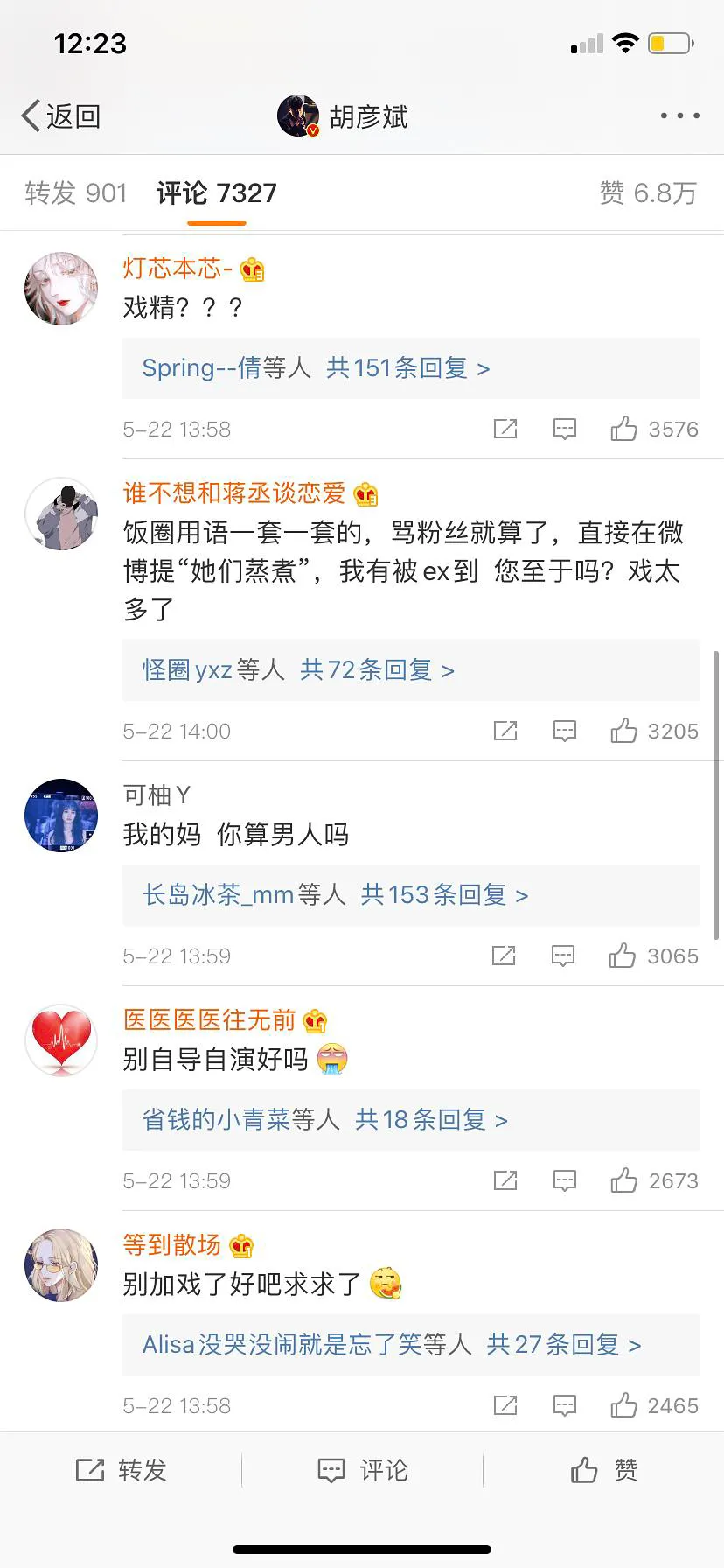Open reply box via comment icon under 可柚Y

[x=563, y=955]
